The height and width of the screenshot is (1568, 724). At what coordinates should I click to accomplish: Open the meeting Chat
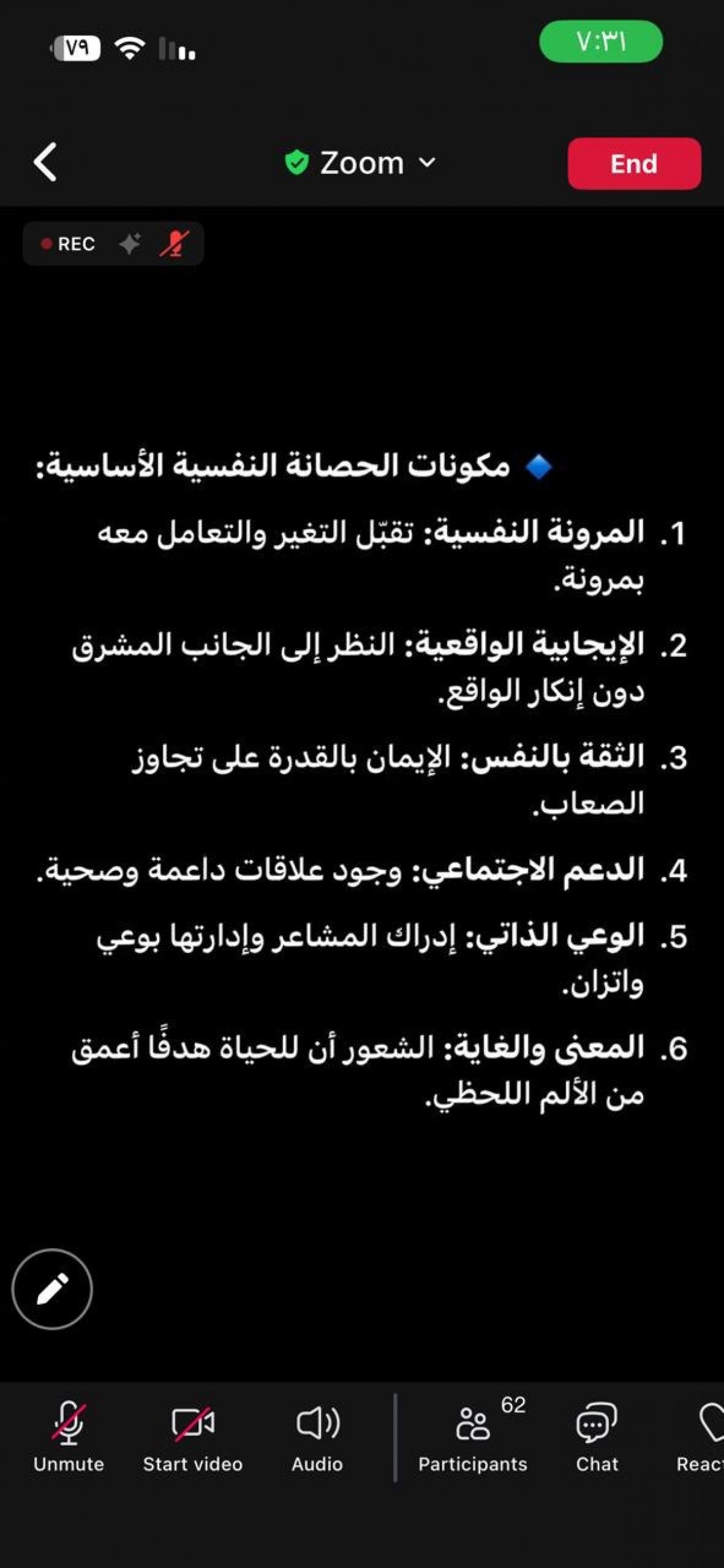coord(597,1436)
